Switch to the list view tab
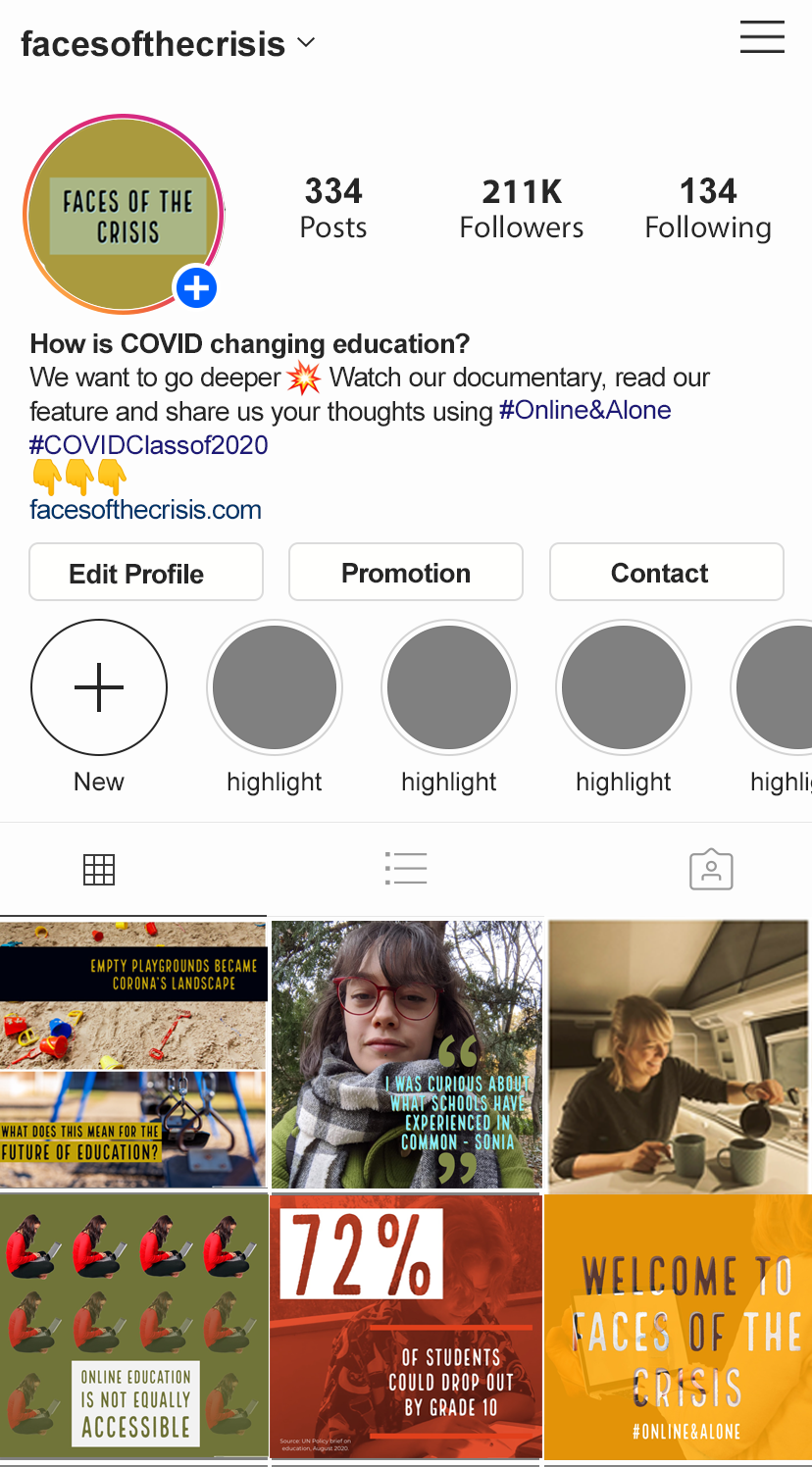 pos(406,869)
